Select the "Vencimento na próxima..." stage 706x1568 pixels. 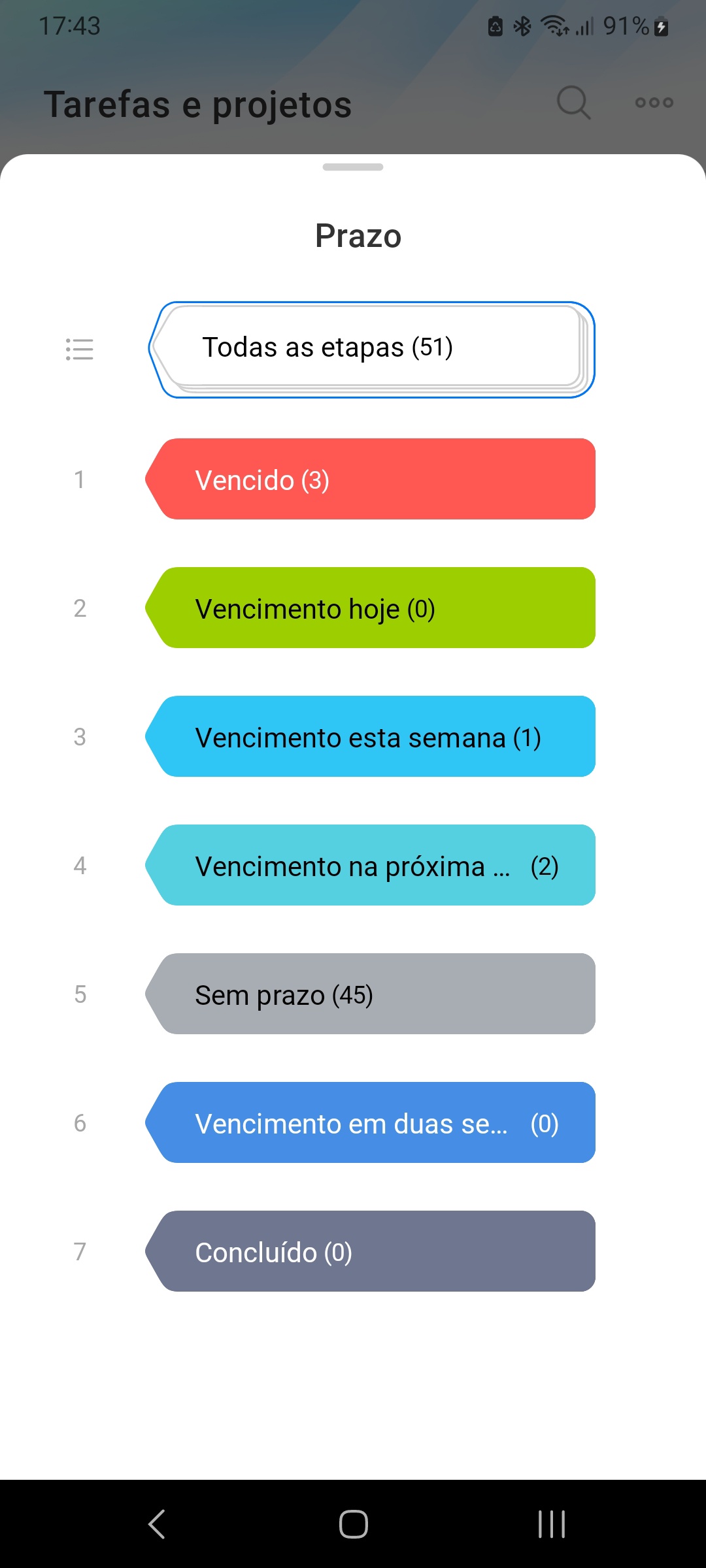pos(371,866)
